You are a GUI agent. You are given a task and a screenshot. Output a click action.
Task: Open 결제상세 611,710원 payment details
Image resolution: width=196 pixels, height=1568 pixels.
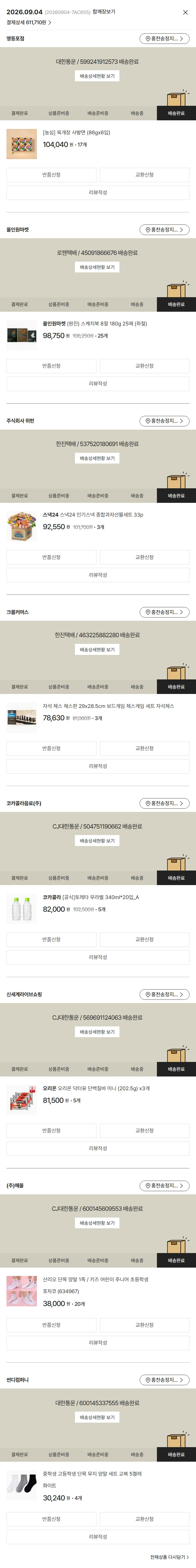pos(29,23)
